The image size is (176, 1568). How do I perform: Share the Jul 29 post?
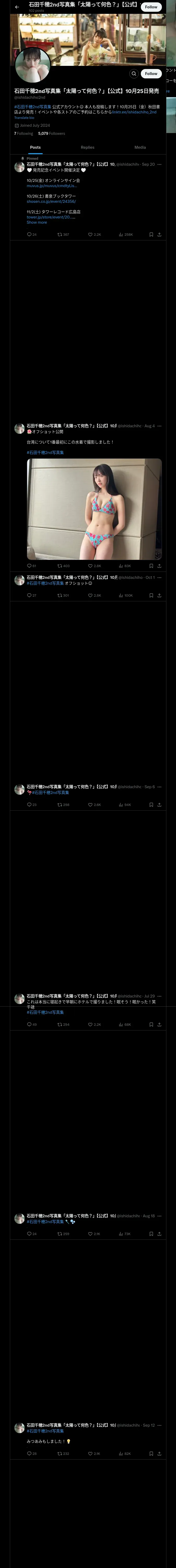[x=159, y=1024]
